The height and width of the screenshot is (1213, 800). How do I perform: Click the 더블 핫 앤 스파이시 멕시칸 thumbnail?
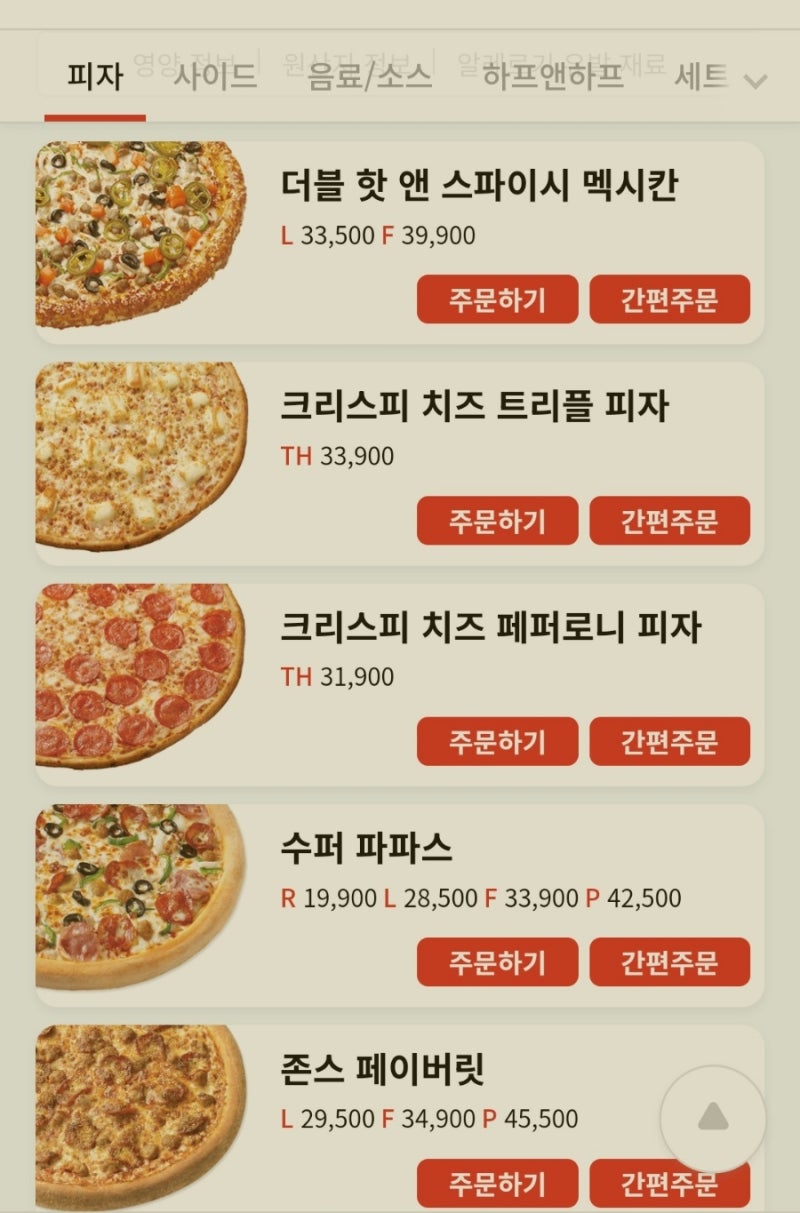pos(135,237)
